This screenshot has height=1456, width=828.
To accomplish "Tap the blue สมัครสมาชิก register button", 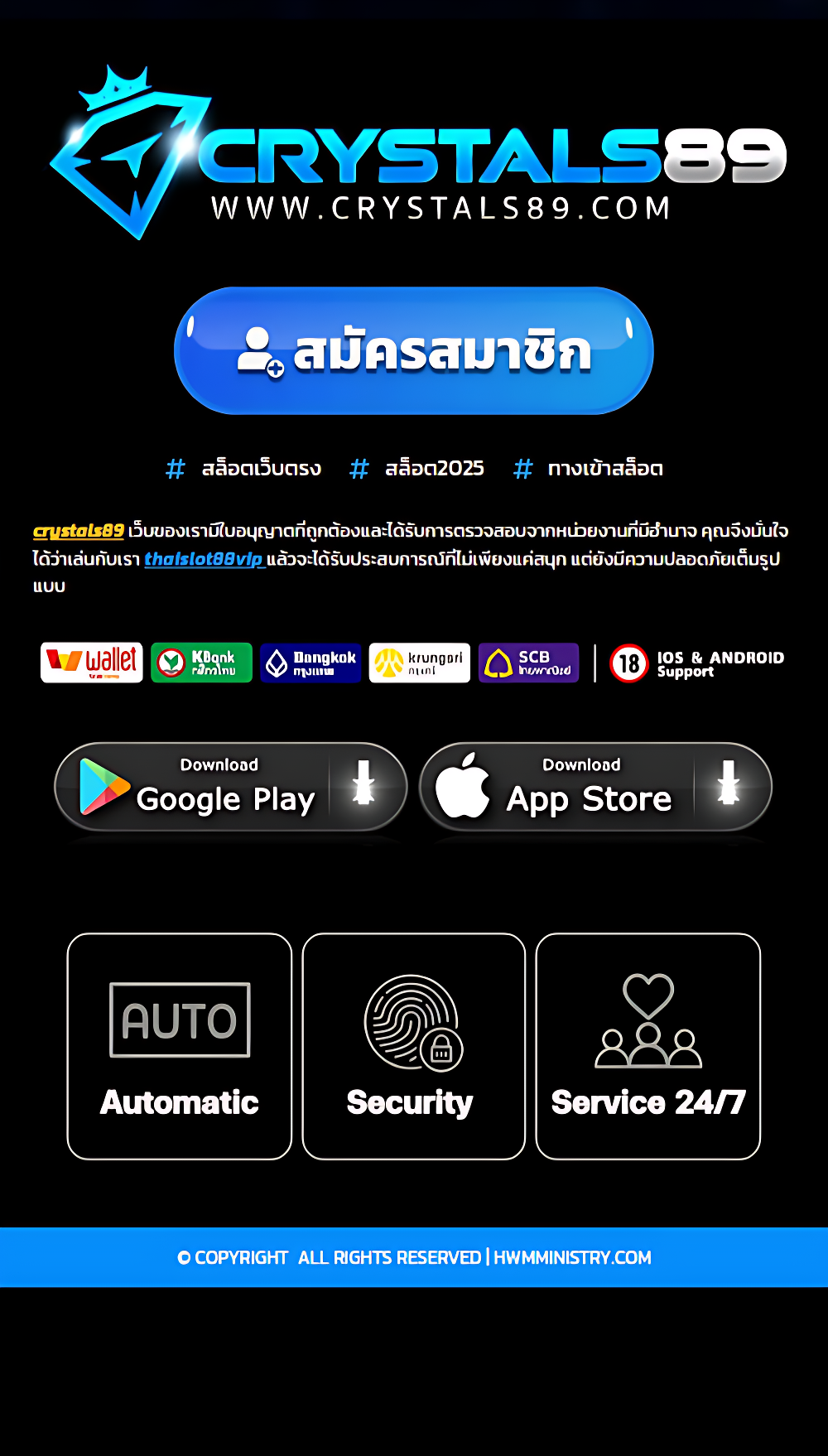I will point(414,351).
